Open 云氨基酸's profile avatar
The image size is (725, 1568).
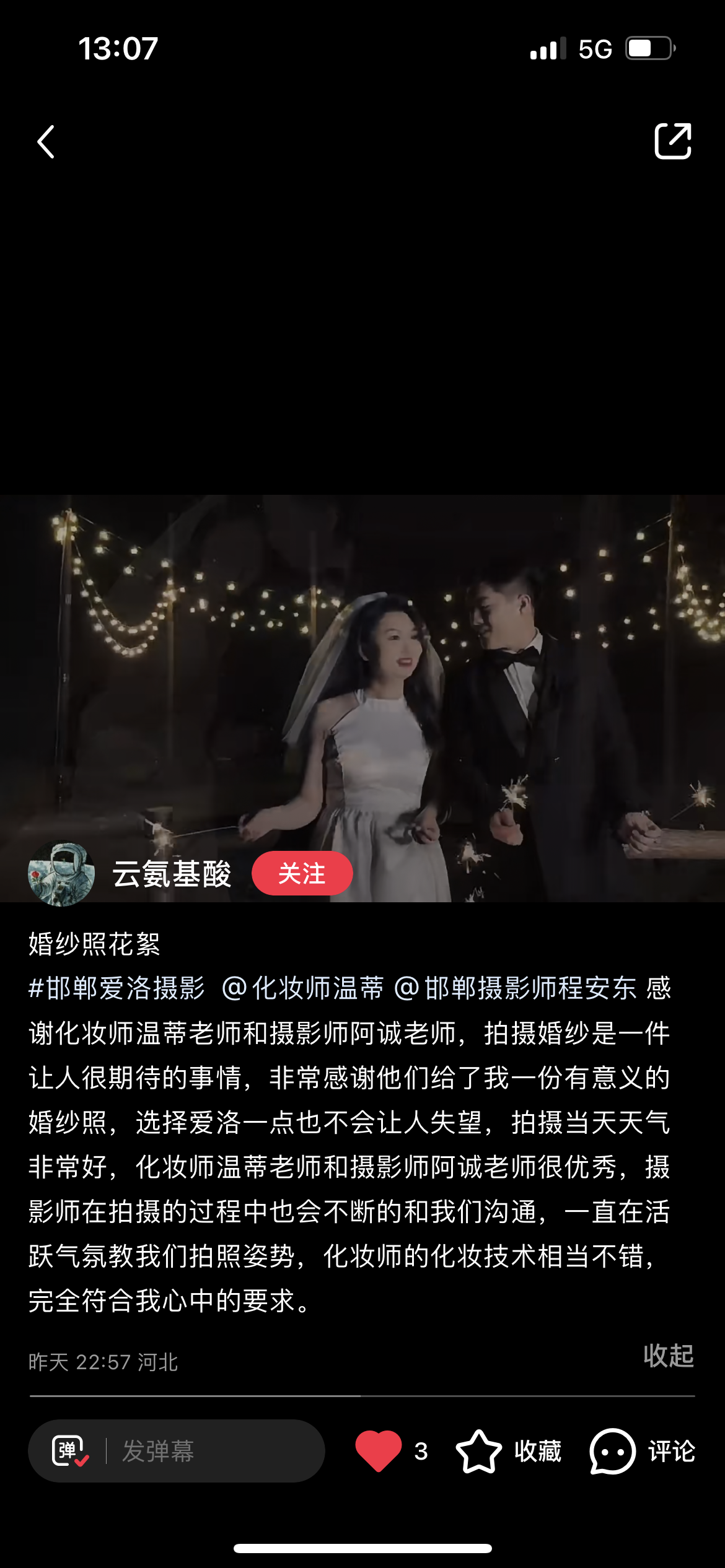61,873
